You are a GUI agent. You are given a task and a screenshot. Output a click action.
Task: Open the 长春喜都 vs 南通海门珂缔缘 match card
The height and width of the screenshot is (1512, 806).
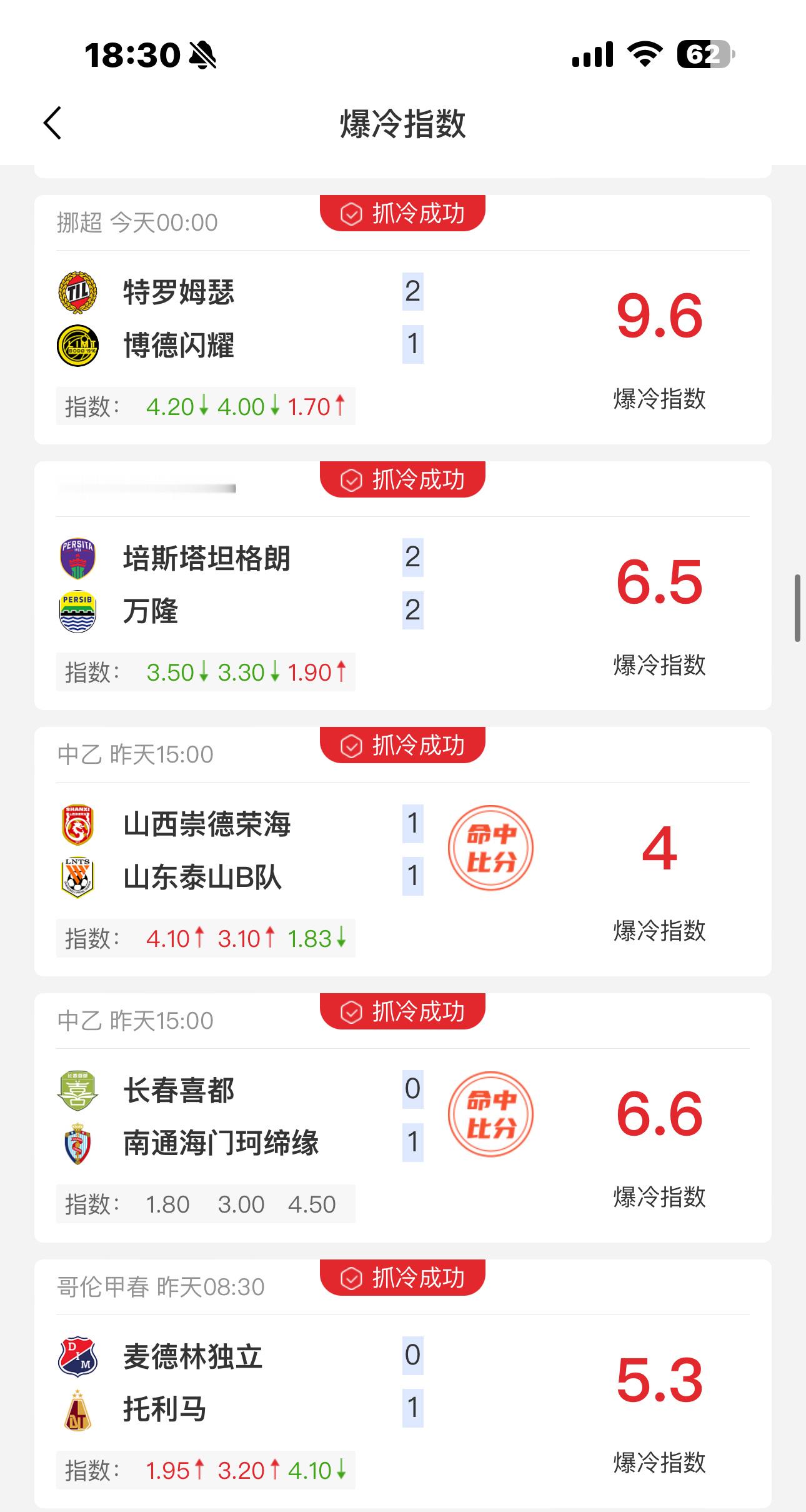(402, 1118)
